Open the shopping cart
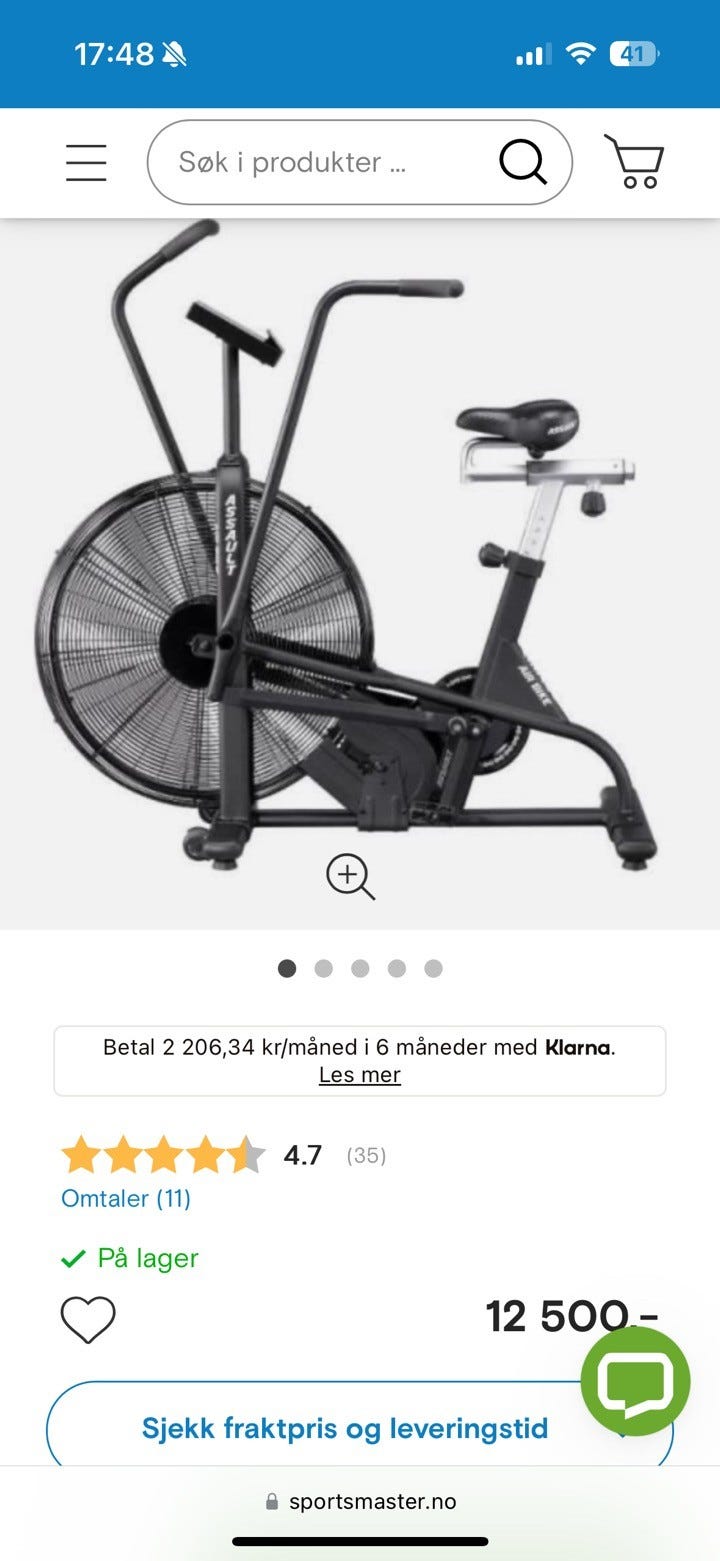 click(x=634, y=162)
